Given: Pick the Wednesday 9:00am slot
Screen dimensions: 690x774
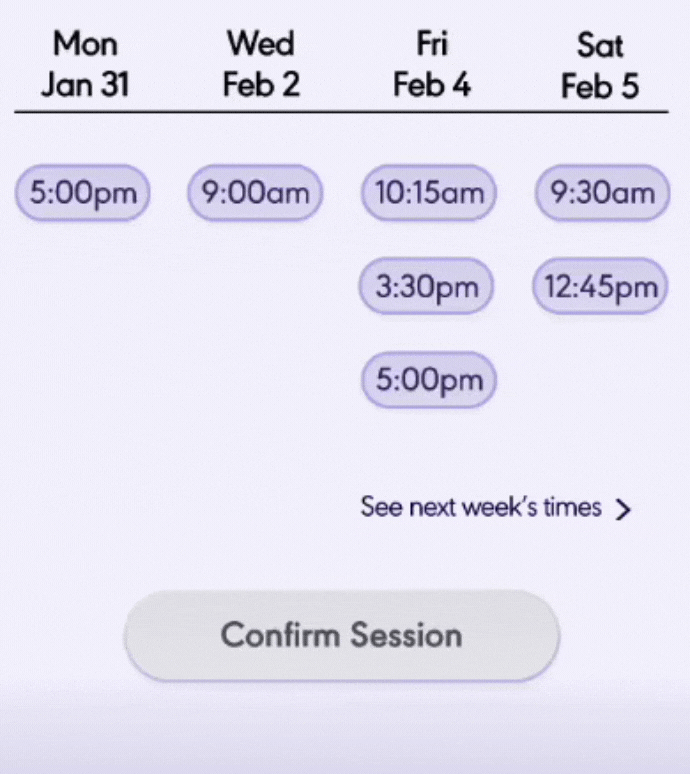Looking at the screenshot, I should coord(256,193).
